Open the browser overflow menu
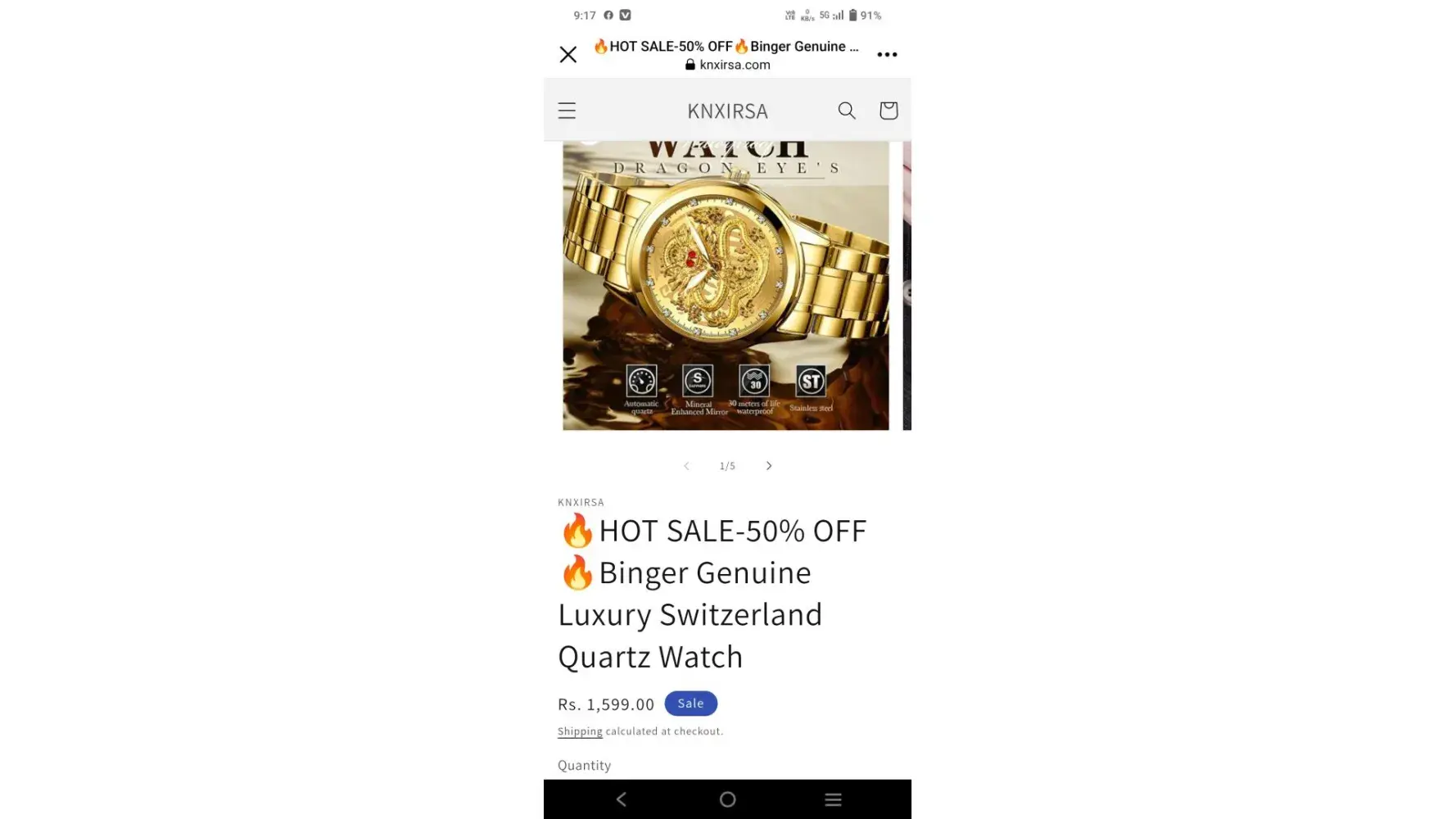The width and height of the screenshot is (1456, 819). click(x=887, y=55)
